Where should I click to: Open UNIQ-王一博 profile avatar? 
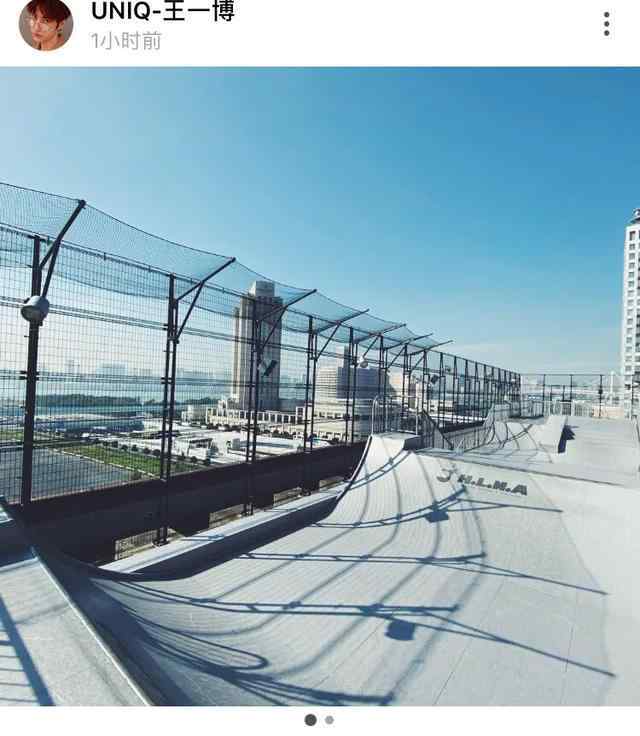coord(45,23)
